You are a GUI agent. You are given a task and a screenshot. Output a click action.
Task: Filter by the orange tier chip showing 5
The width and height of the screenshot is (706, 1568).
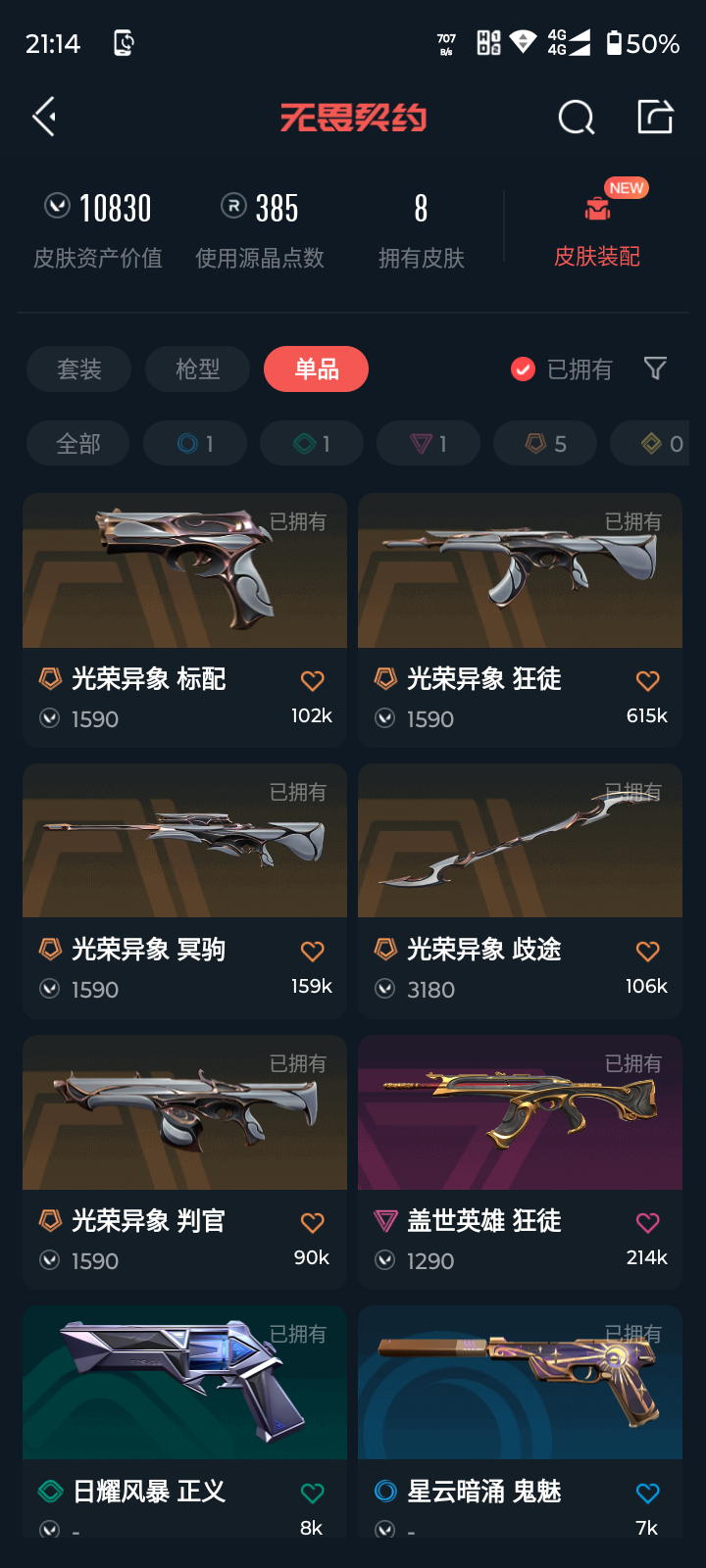pos(545,444)
